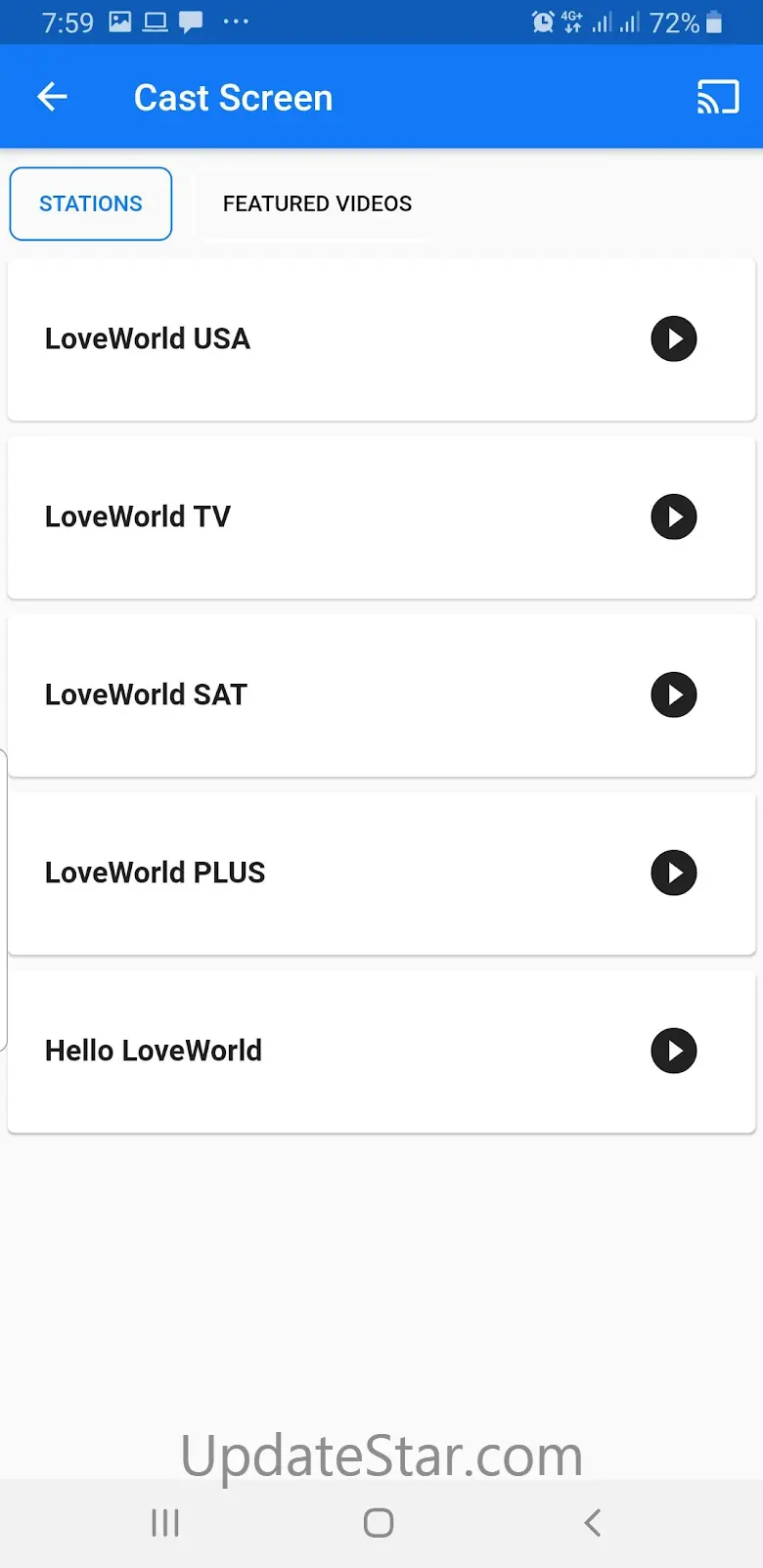Screen dimensions: 763x1568
Task: Play the LoveWorld SAT station
Action: coord(674,695)
